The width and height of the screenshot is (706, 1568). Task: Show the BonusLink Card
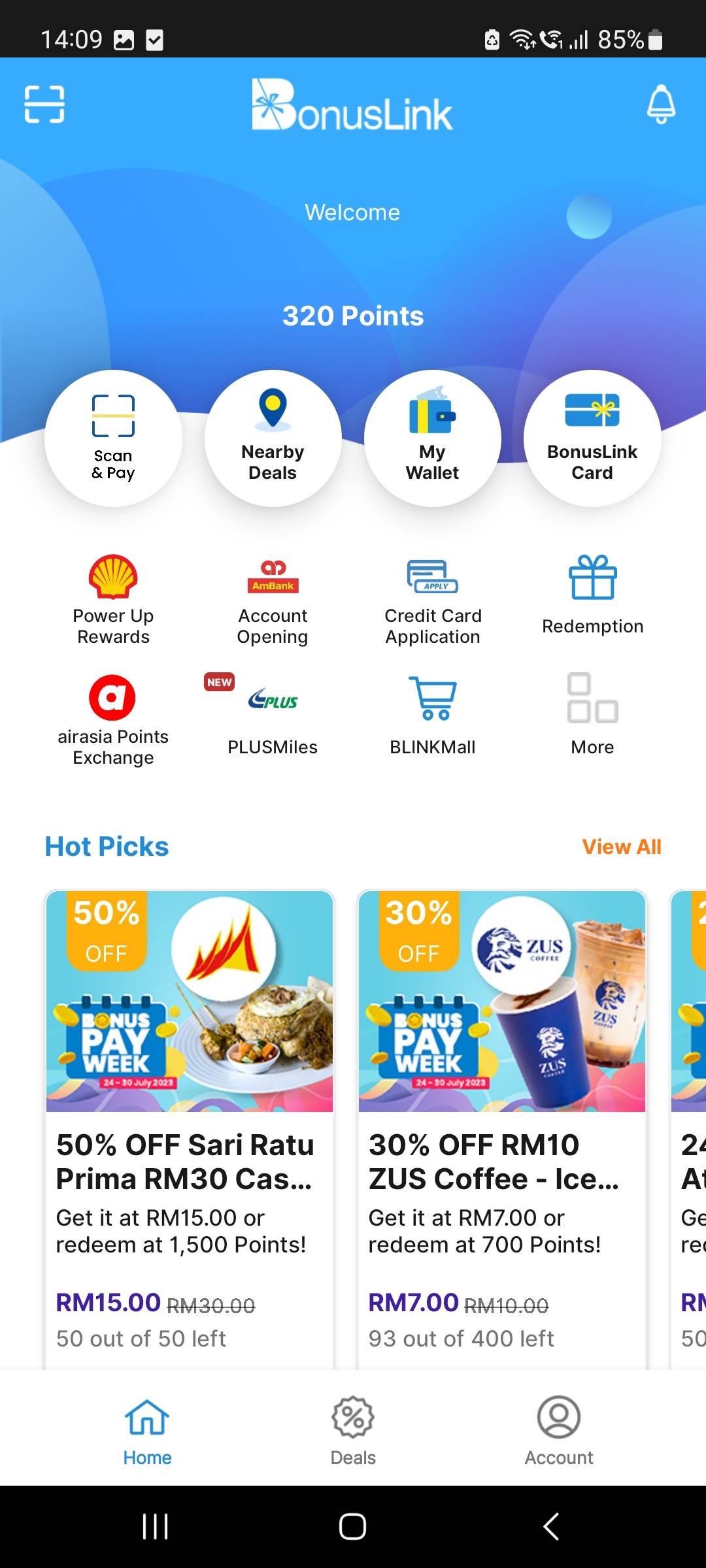pyautogui.click(x=592, y=438)
